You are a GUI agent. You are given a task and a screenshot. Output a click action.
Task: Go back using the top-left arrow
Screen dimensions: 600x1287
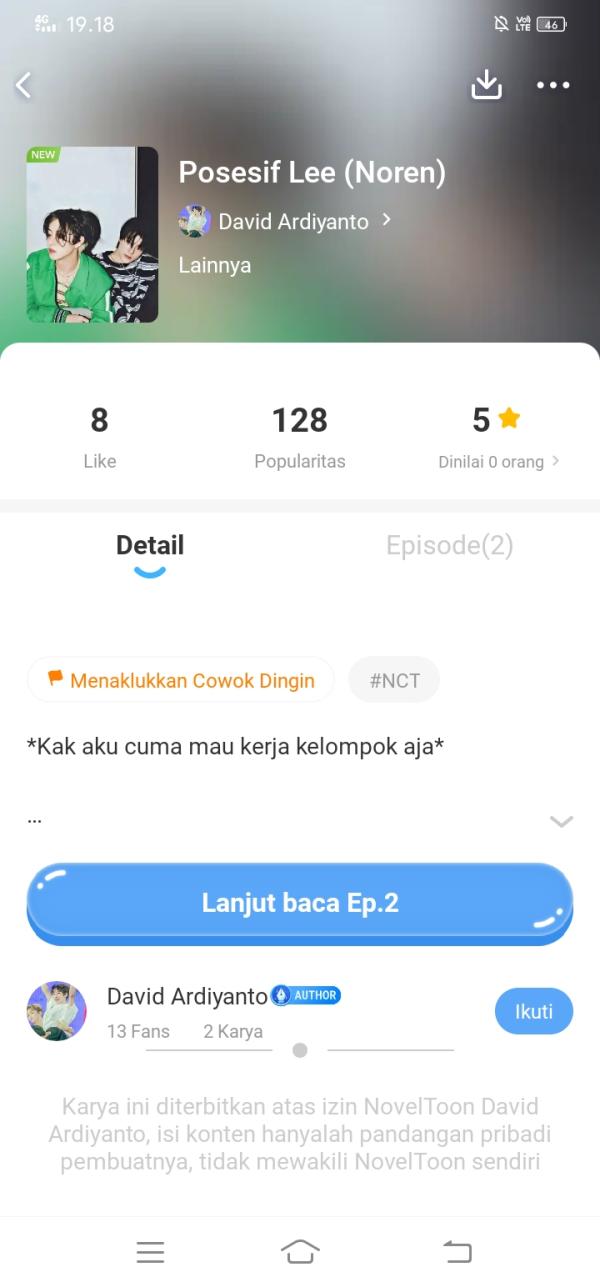pyautogui.click(x=24, y=85)
